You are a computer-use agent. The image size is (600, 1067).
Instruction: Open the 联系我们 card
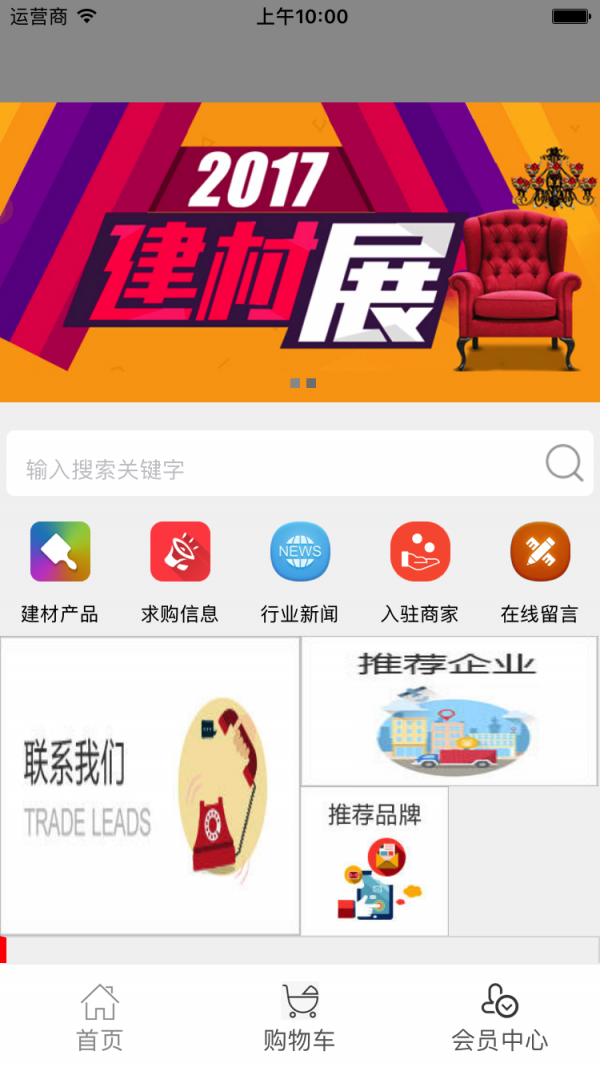[x=150, y=786]
